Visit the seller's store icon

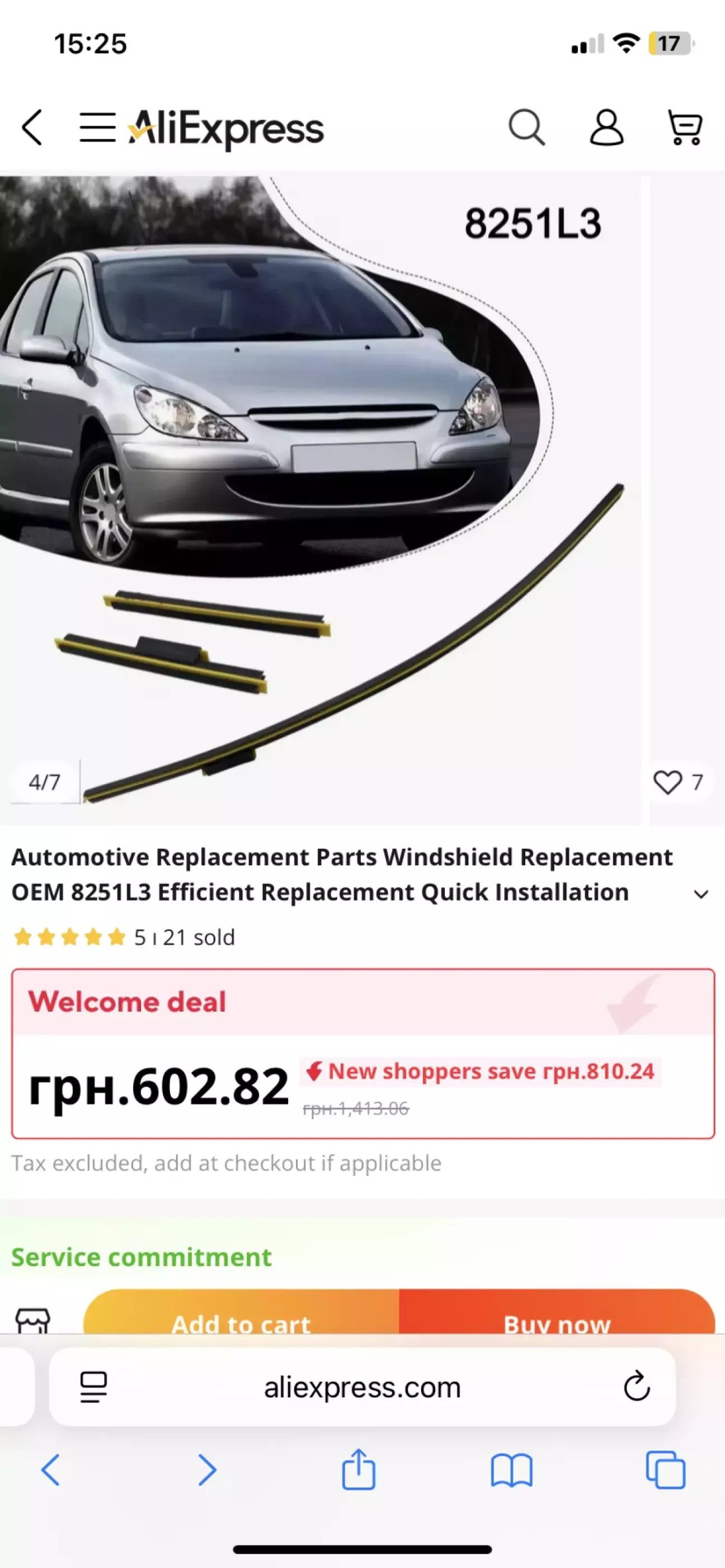pyautogui.click(x=32, y=1320)
